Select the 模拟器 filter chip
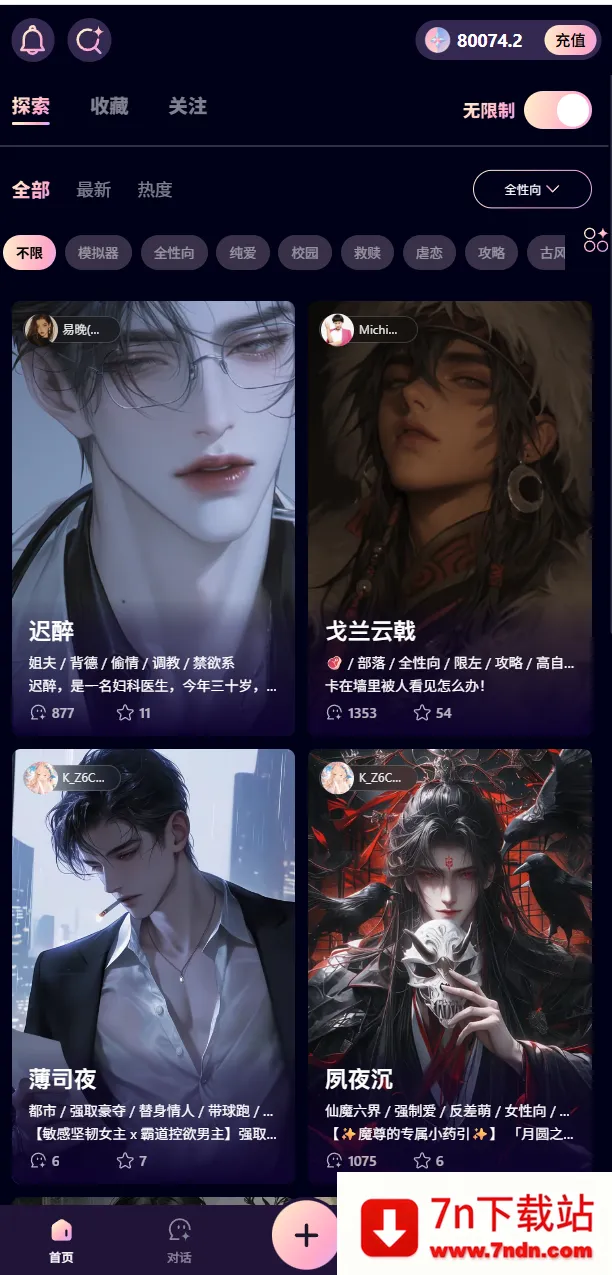612x1275 pixels. (x=98, y=253)
